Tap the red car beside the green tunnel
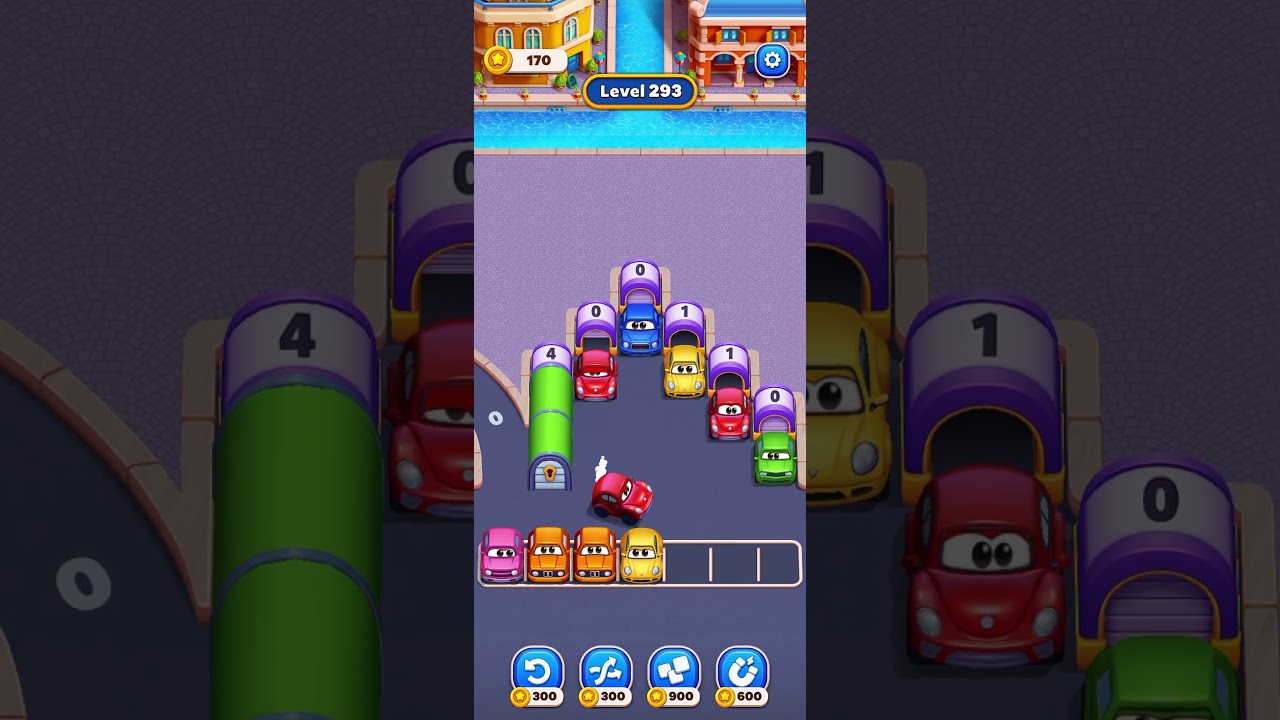 point(596,376)
